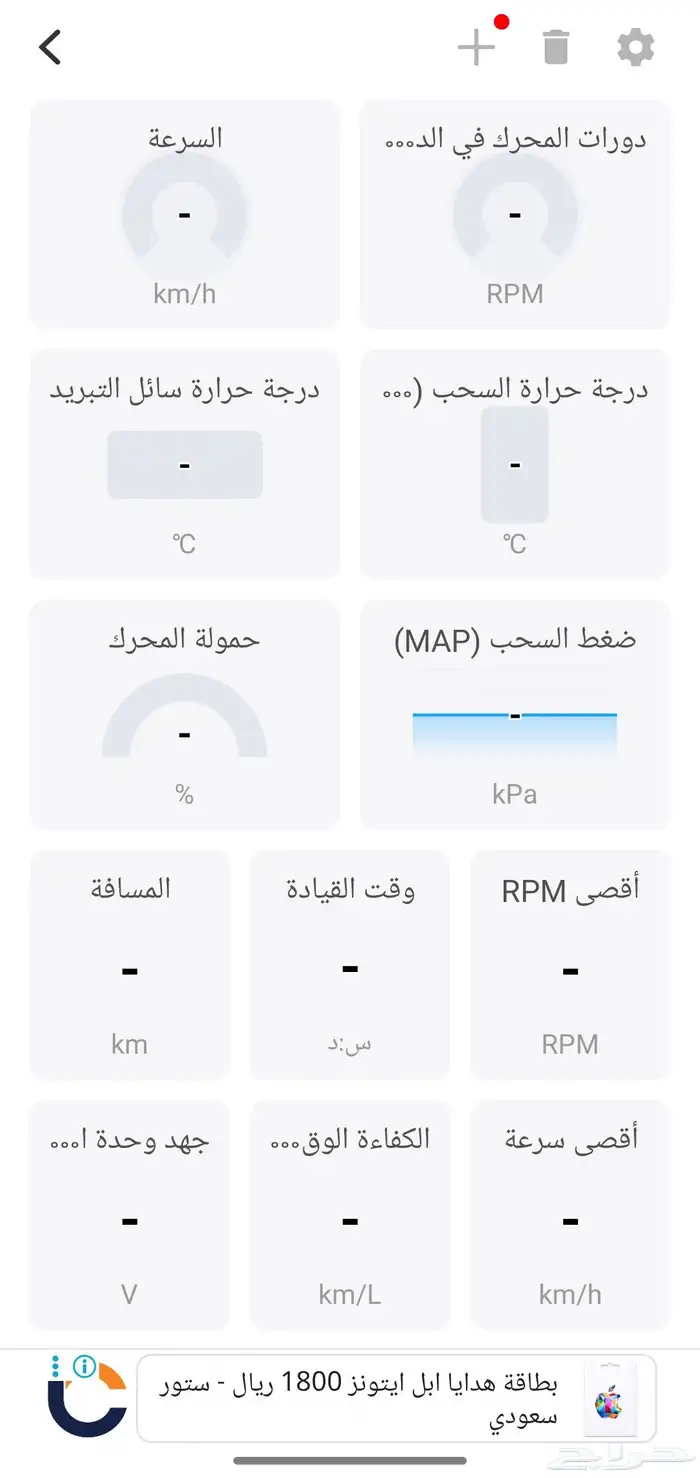Open the بطاقة هدايا ابل ايتونز ad
This screenshot has height=1478, width=700.
(396, 1398)
